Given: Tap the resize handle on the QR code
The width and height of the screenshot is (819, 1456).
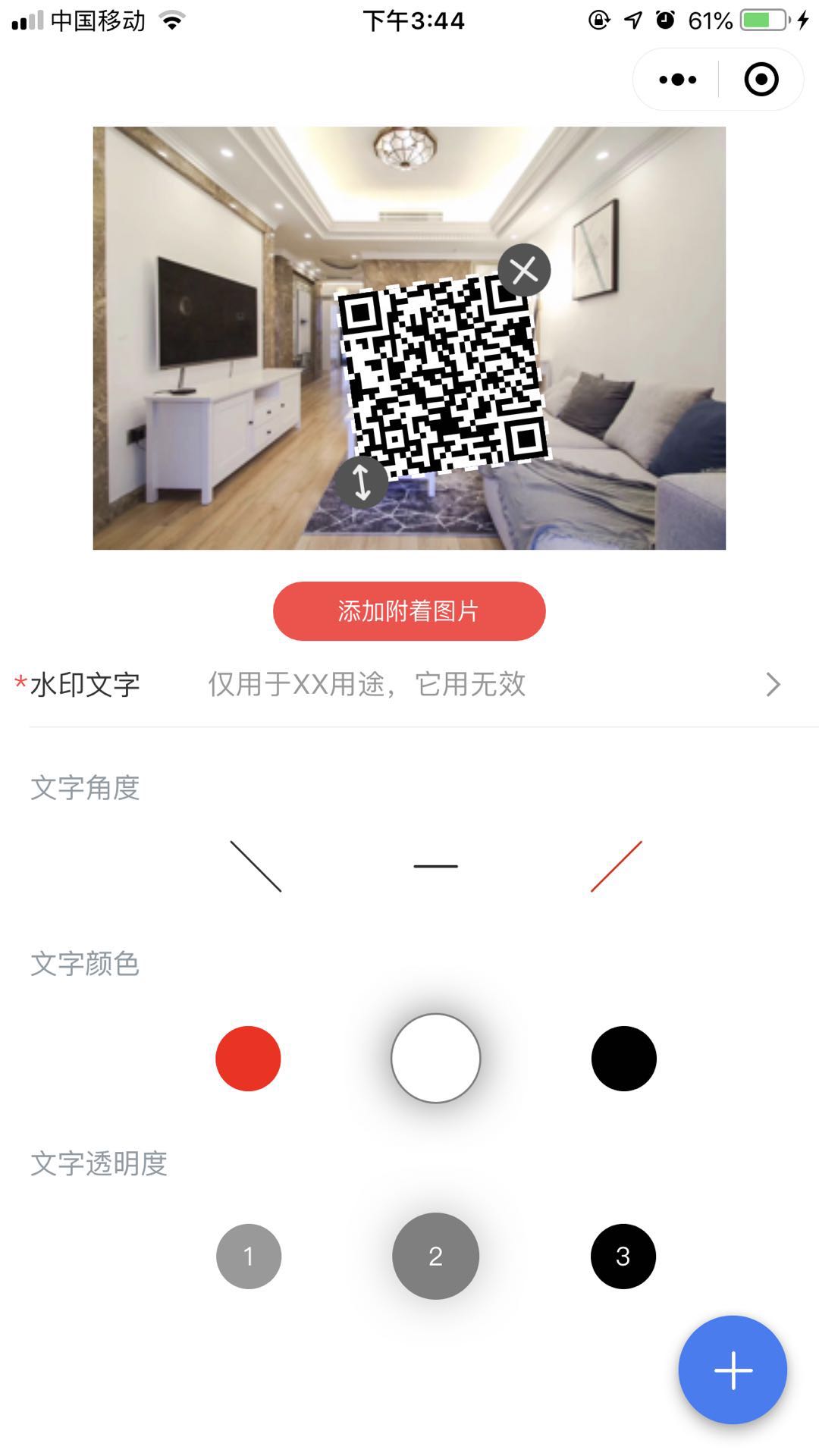Looking at the screenshot, I should click(x=362, y=481).
